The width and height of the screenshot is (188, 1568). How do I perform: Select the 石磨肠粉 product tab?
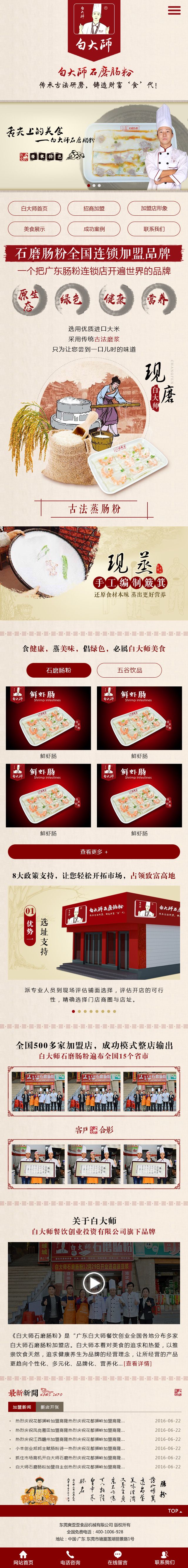click(x=58, y=670)
